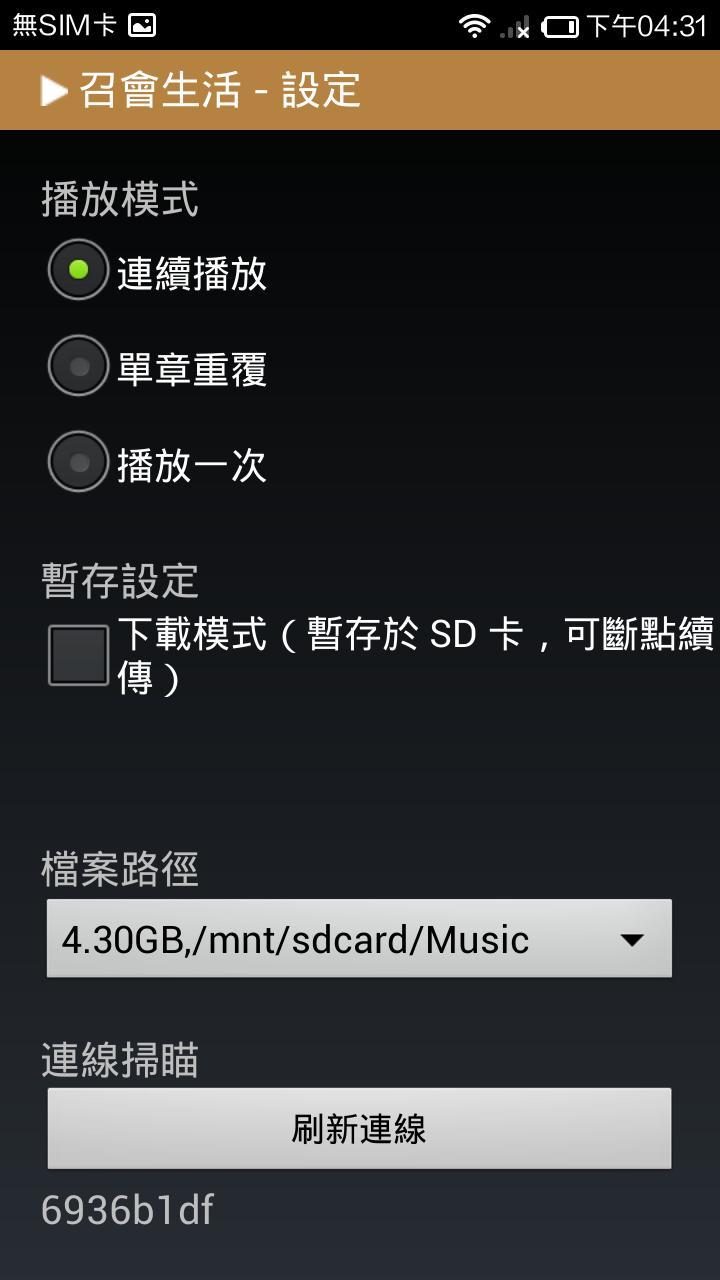The height and width of the screenshot is (1280, 720).
Task: Tap the 播放模式 section header
Action: (x=120, y=198)
